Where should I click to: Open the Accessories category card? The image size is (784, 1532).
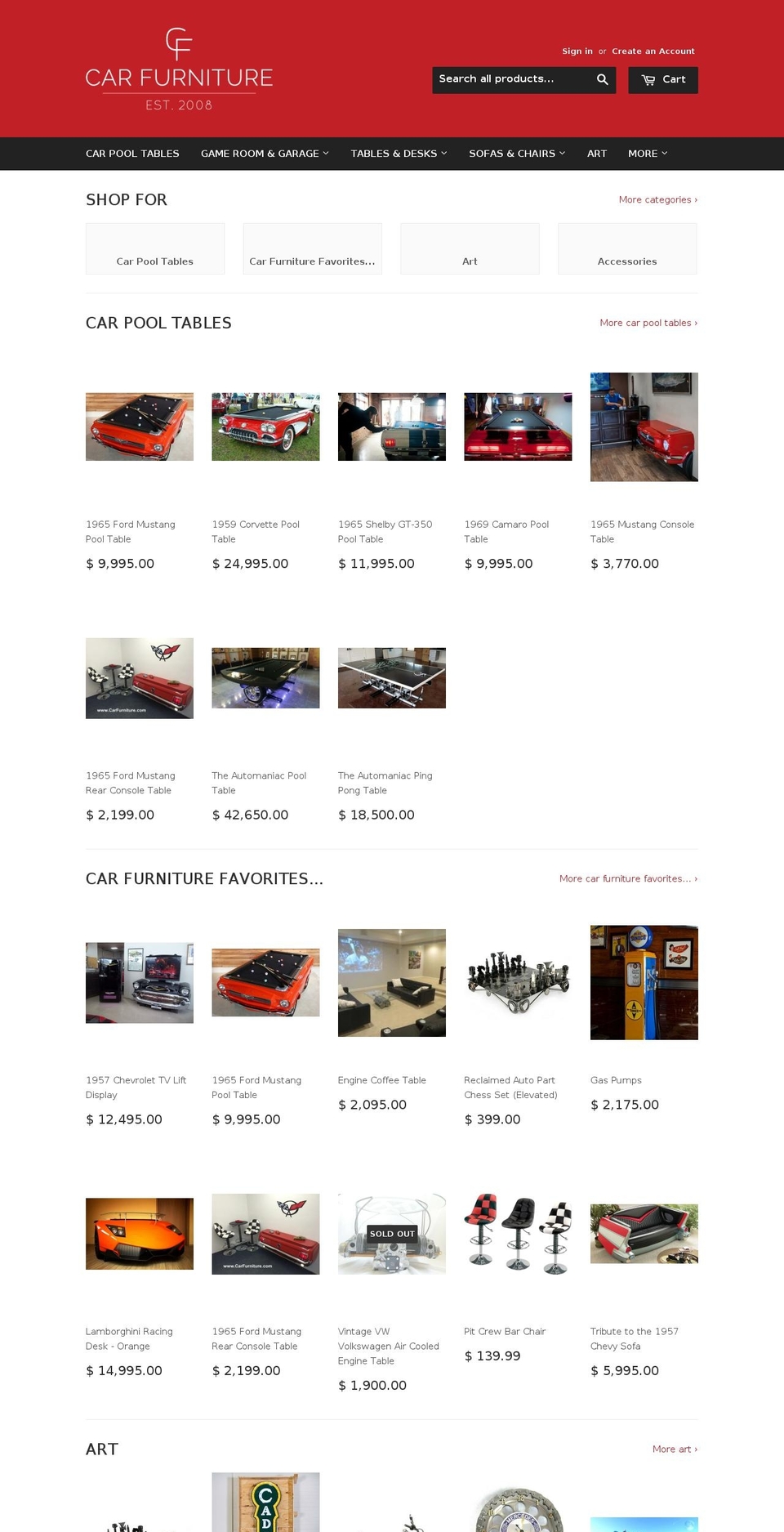(x=627, y=248)
